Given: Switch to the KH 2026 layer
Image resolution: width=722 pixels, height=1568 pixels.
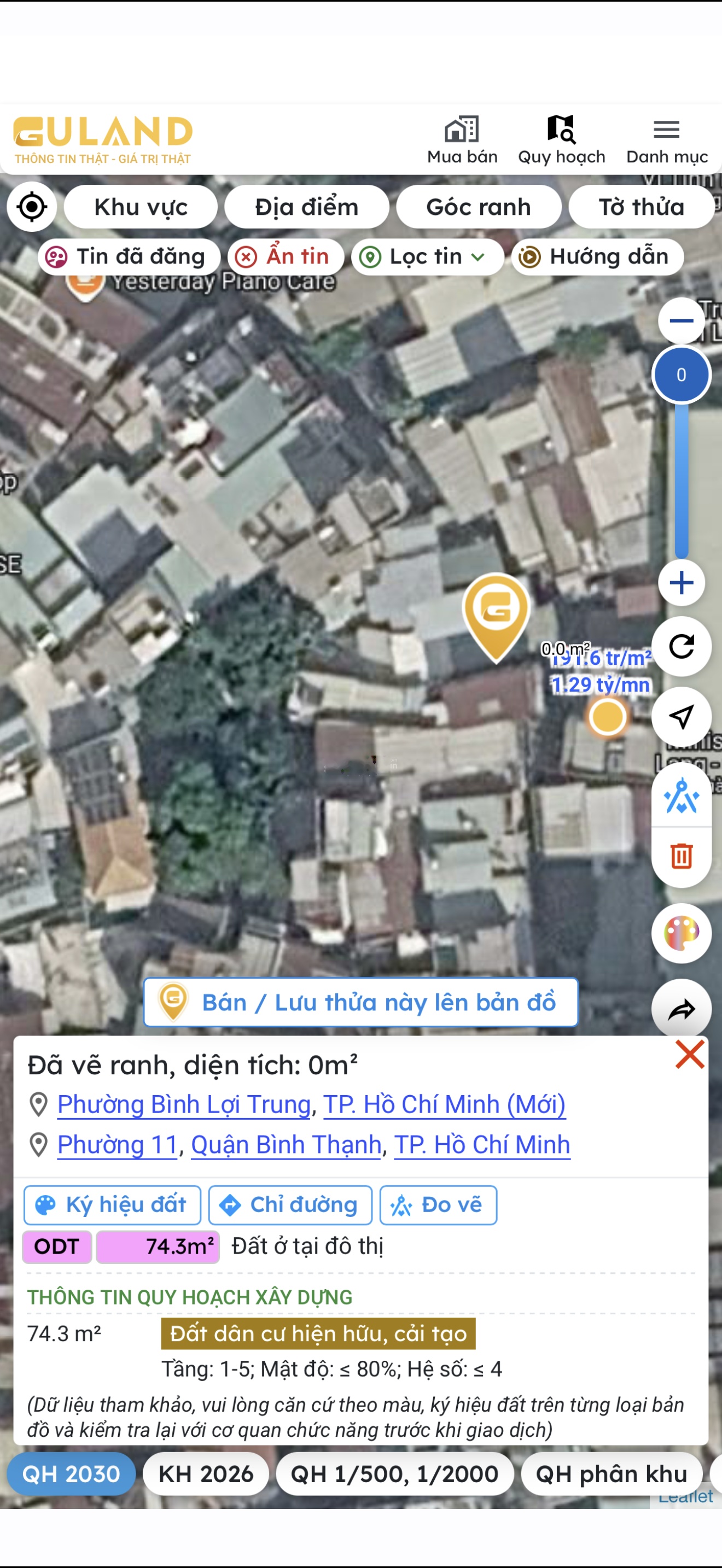Looking at the screenshot, I should click(206, 1475).
